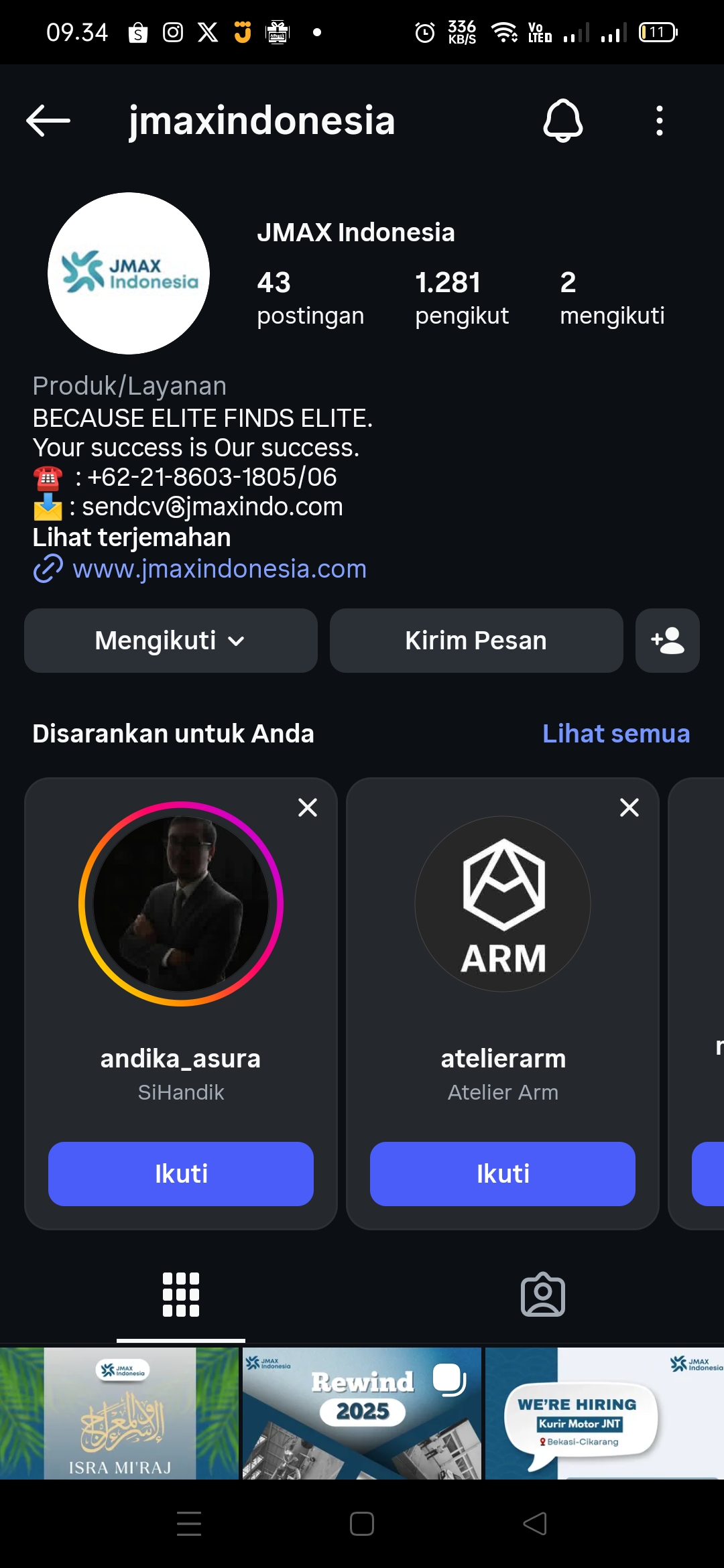
Task: Switch to the tagged photos tab
Action: pyautogui.click(x=543, y=1295)
